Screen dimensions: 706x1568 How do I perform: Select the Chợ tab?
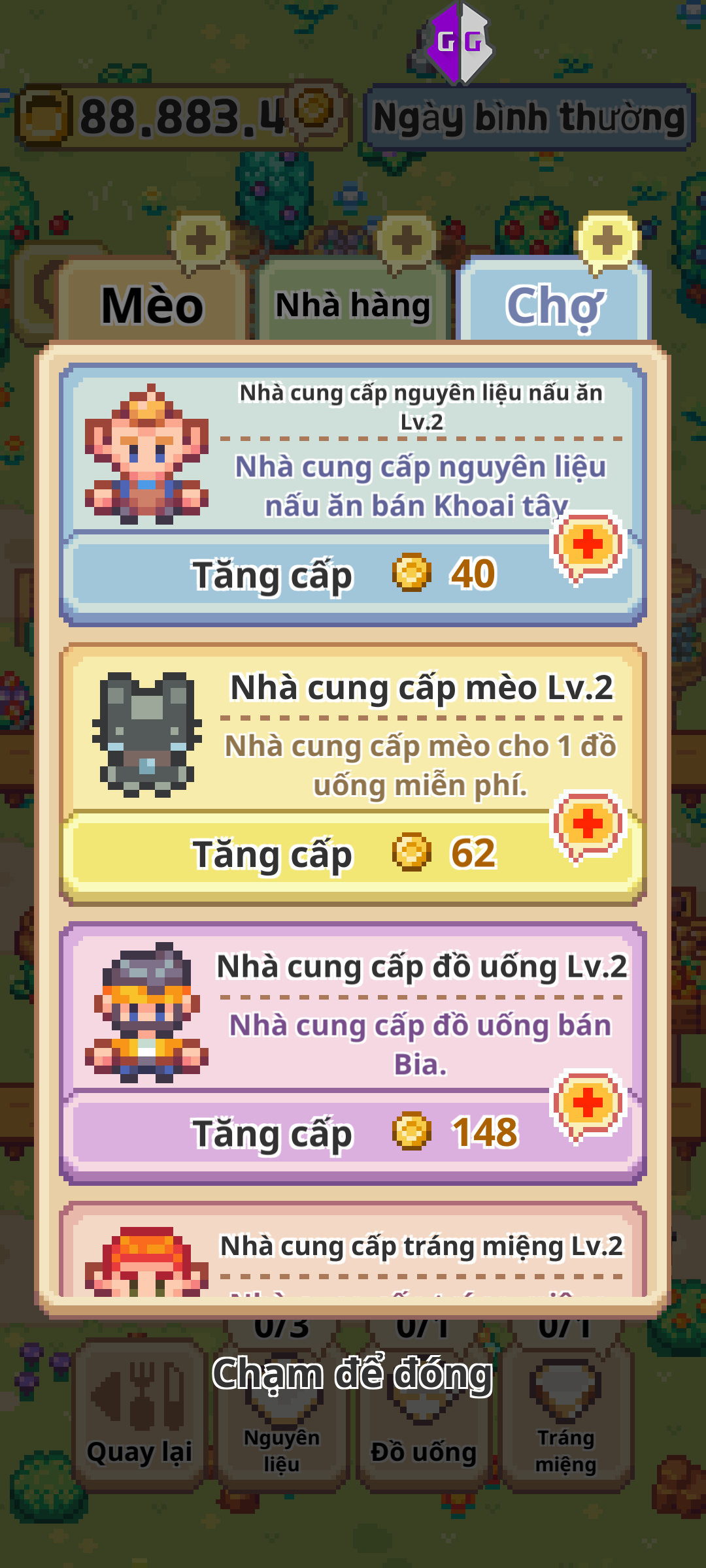click(x=554, y=304)
